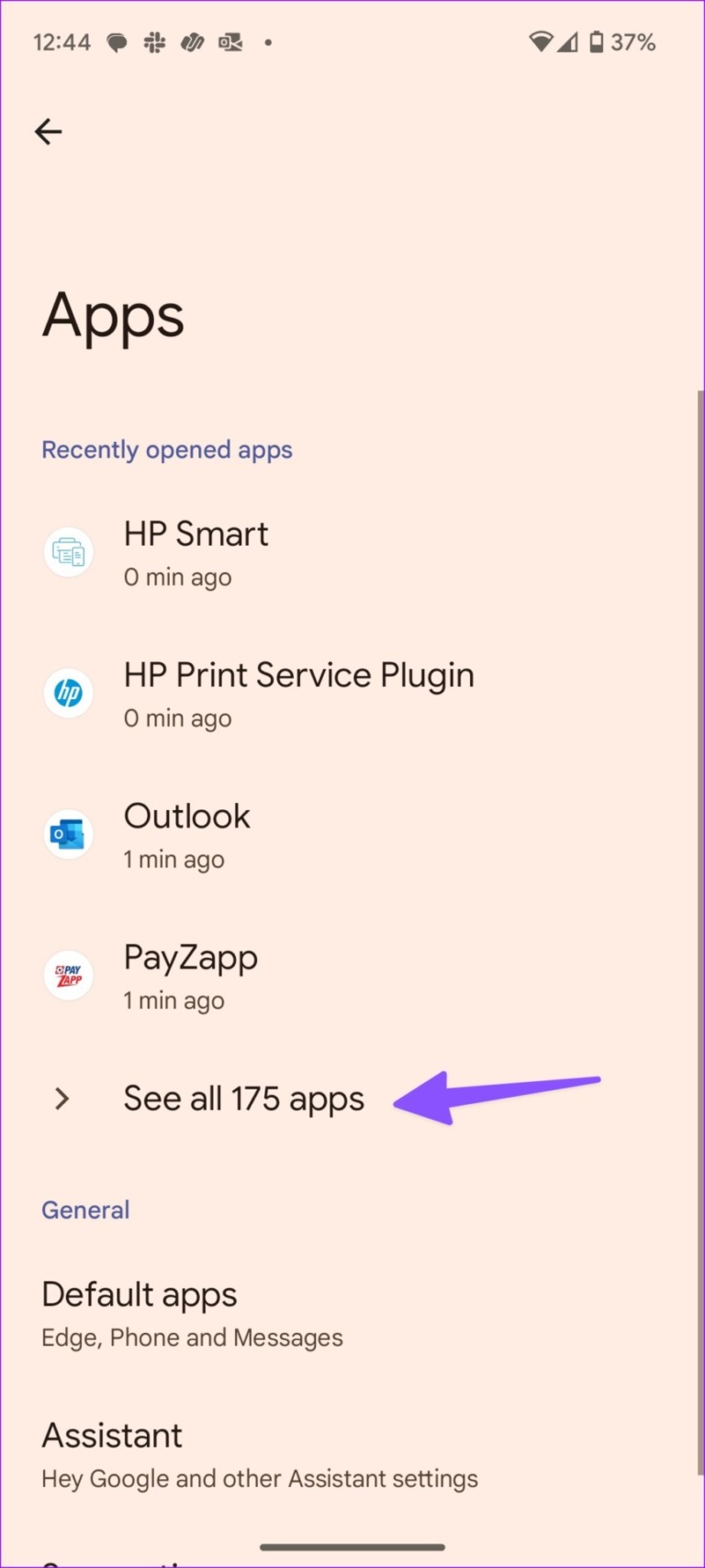Expand the chevron beside See all apps
This screenshot has height=1568, width=705.
coord(61,1099)
